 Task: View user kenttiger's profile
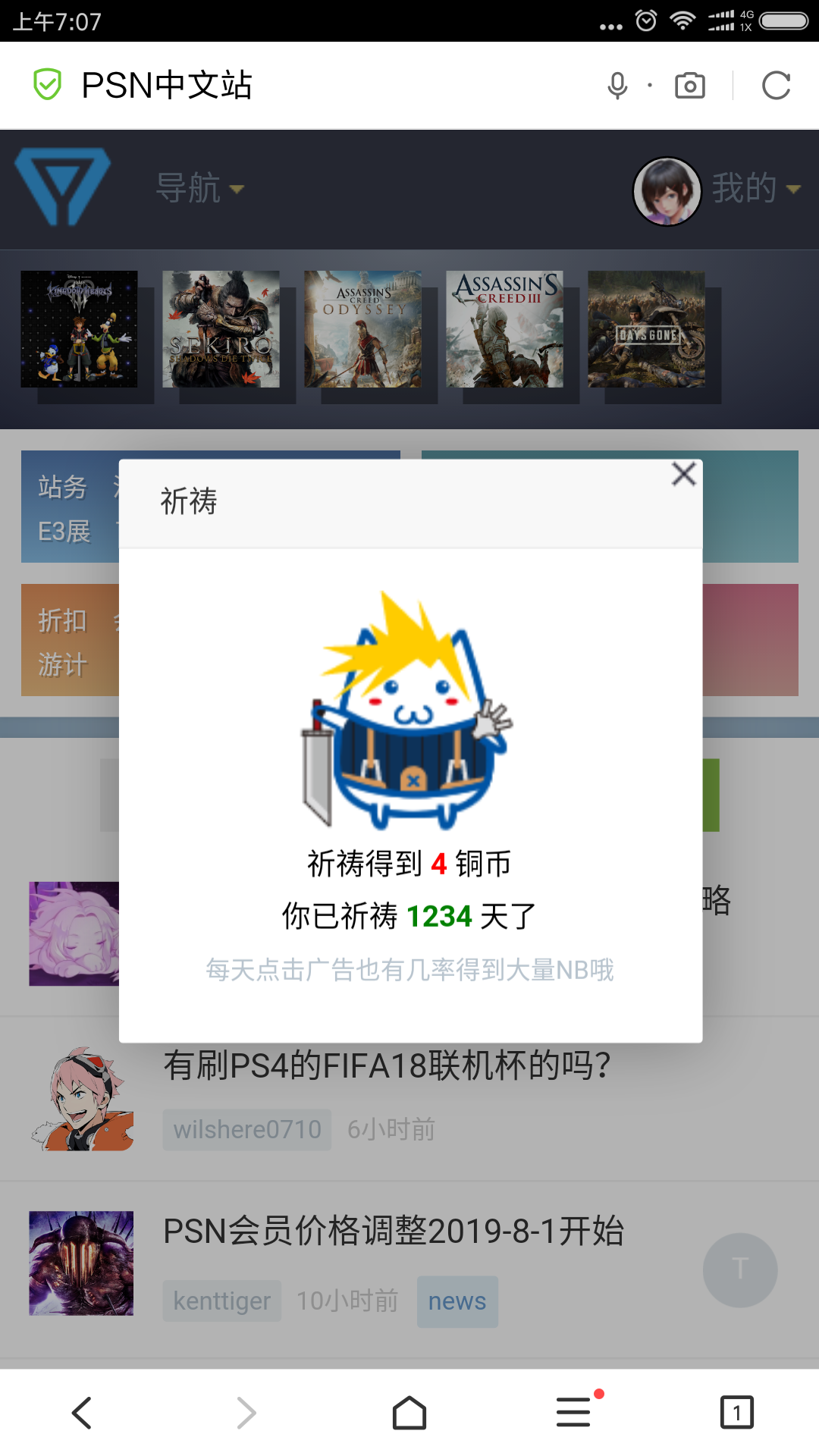(x=222, y=1301)
